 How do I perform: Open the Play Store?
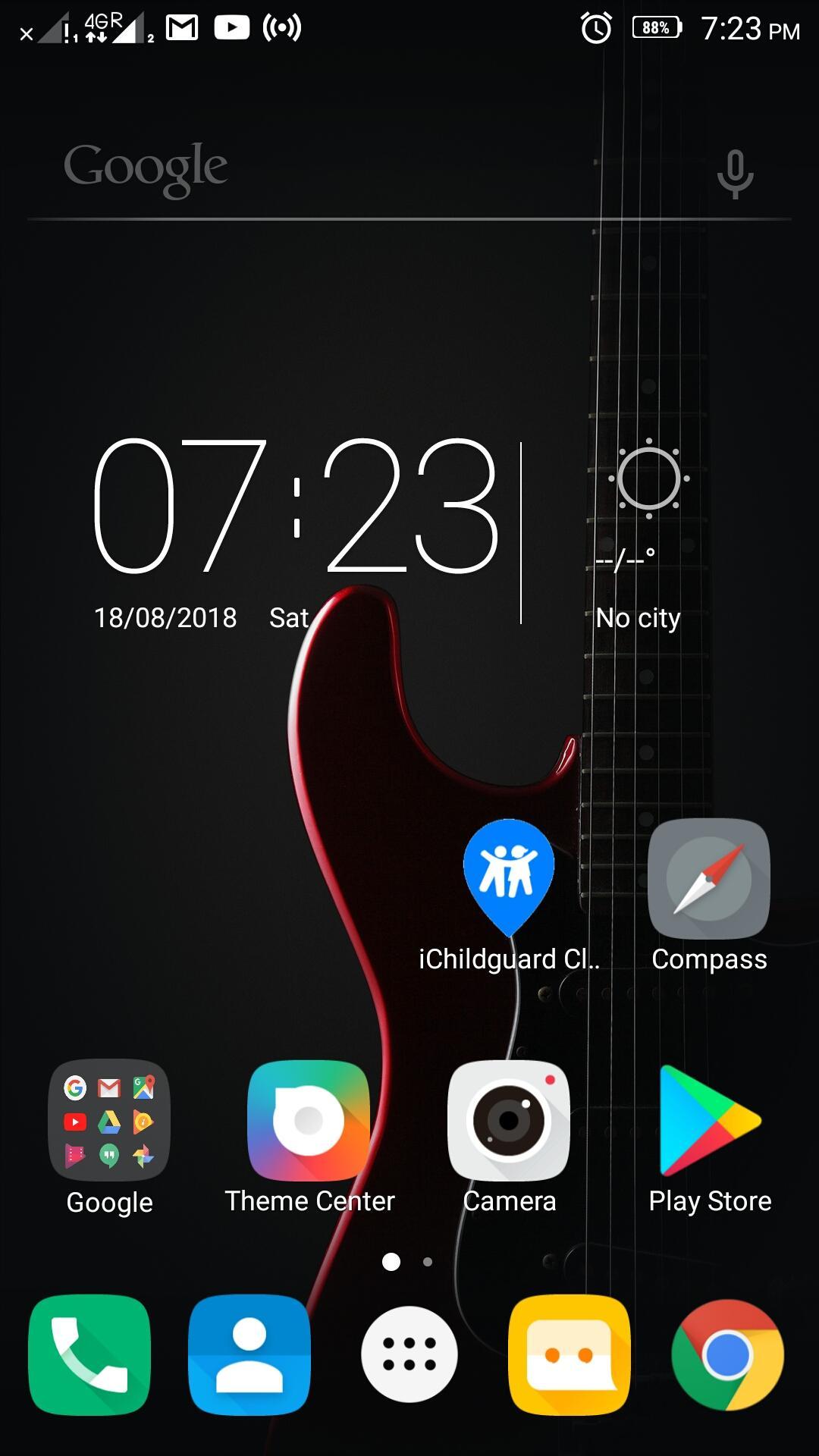pyautogui.click(x=710, y=1121)
